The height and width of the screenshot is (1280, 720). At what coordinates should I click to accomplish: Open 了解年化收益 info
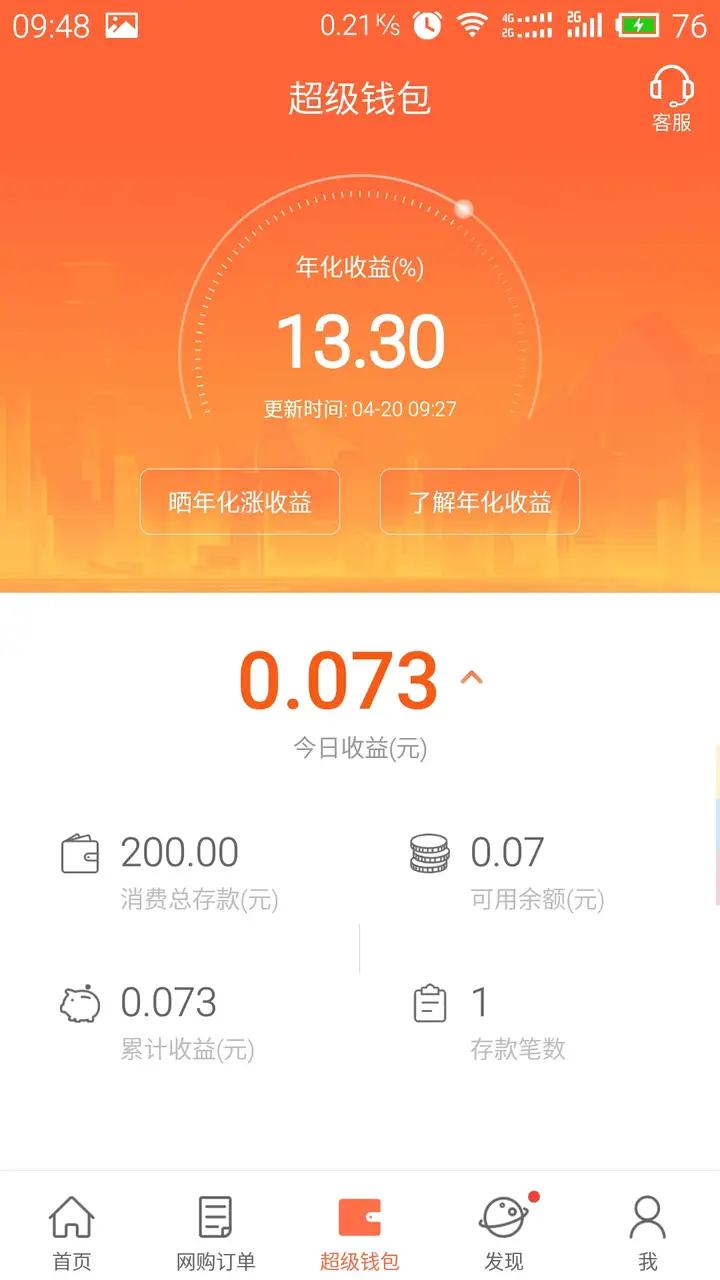[x=480, y=502]
